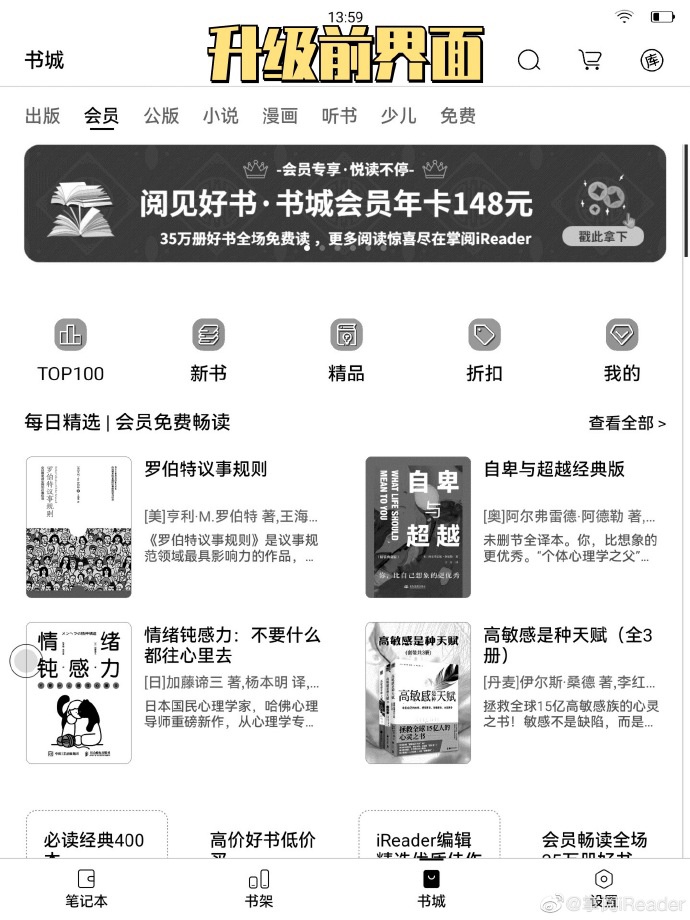Select the 小说 tab
The height and width of the screenshot is (920, 690).
[x=220, y=116]
